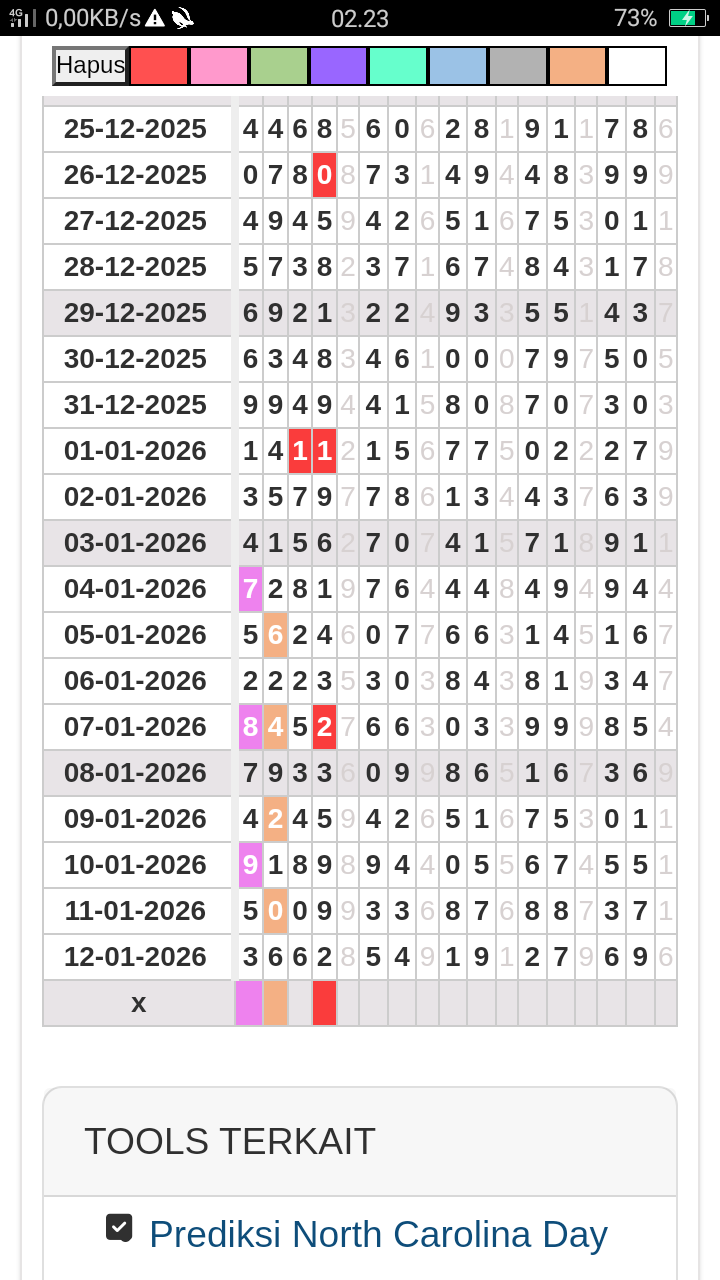Choose the mint turquoise color swatch
This screenshot has height=1280, width=720.
[398, 66]
